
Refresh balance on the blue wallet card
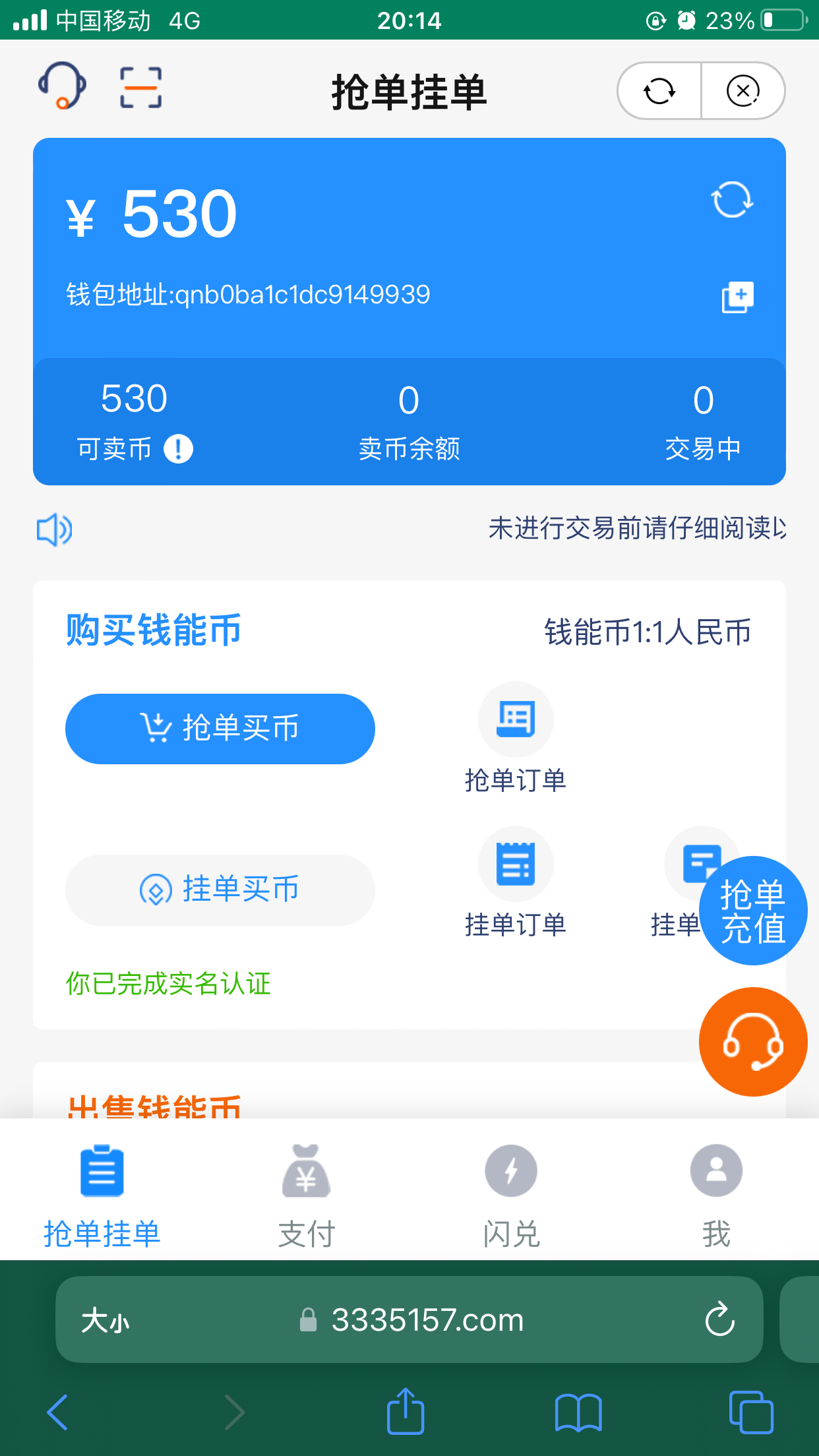pos(732,199)
